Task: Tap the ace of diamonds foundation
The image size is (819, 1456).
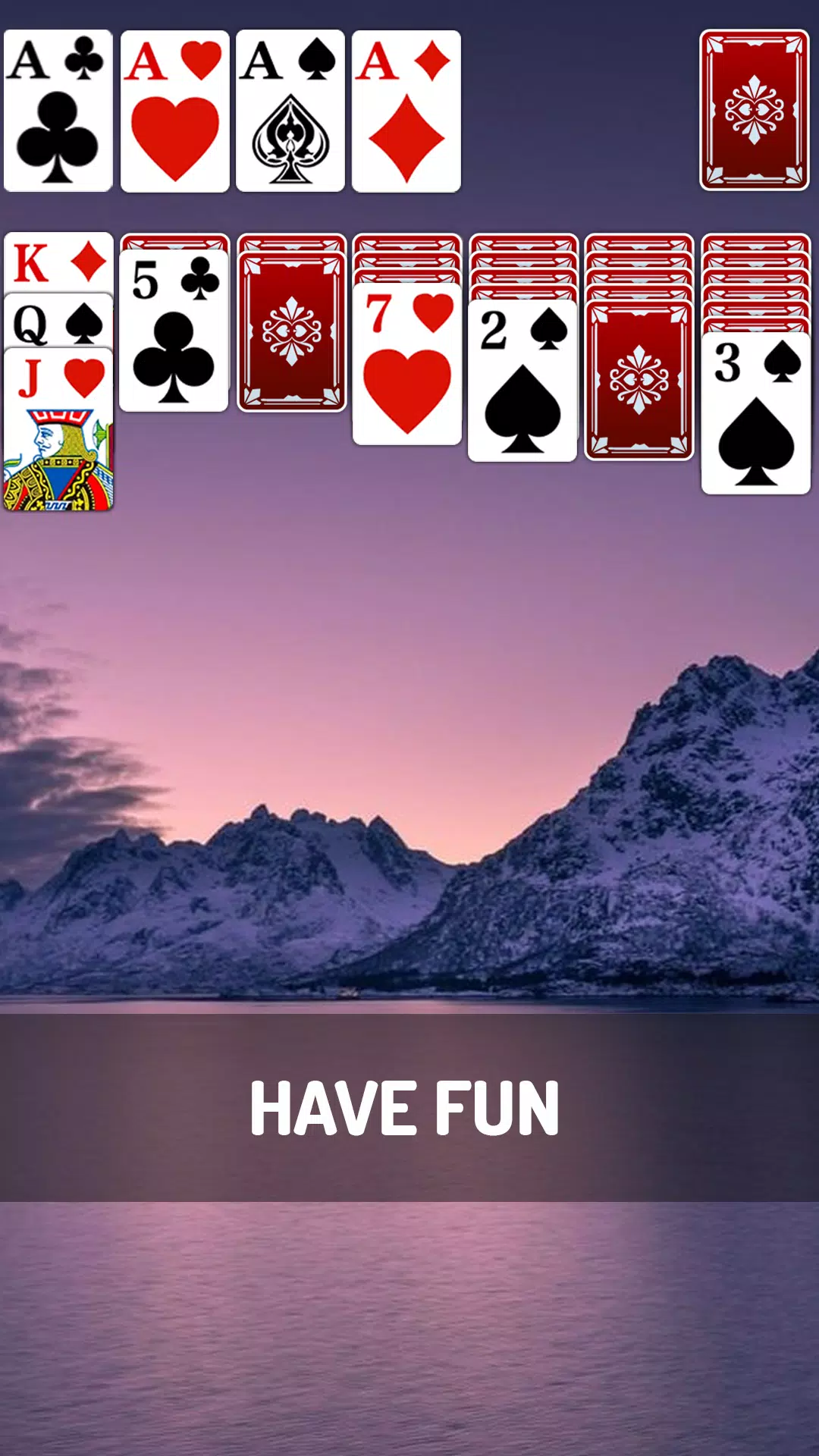Action: point(406,111)
